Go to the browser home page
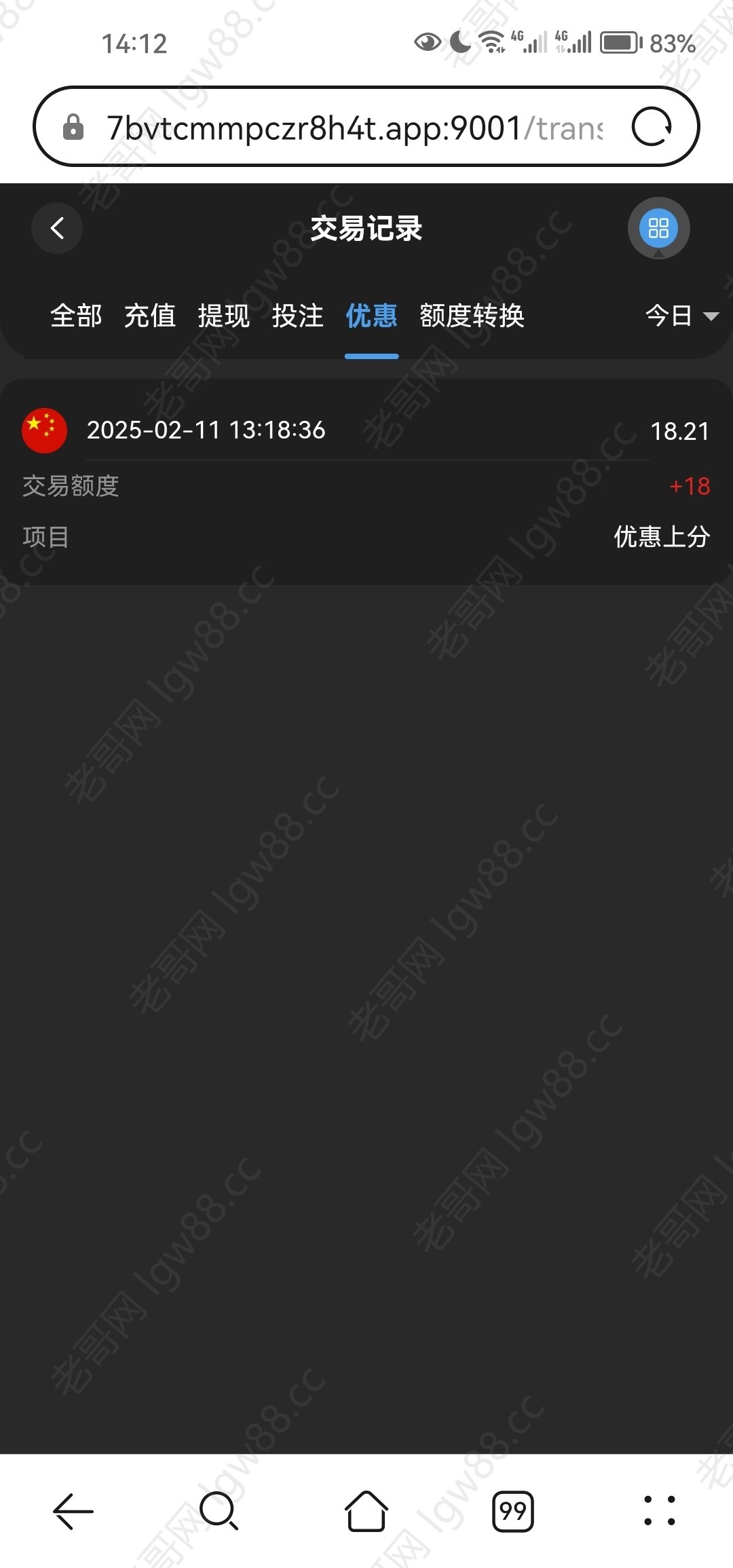 [366, 1511]
